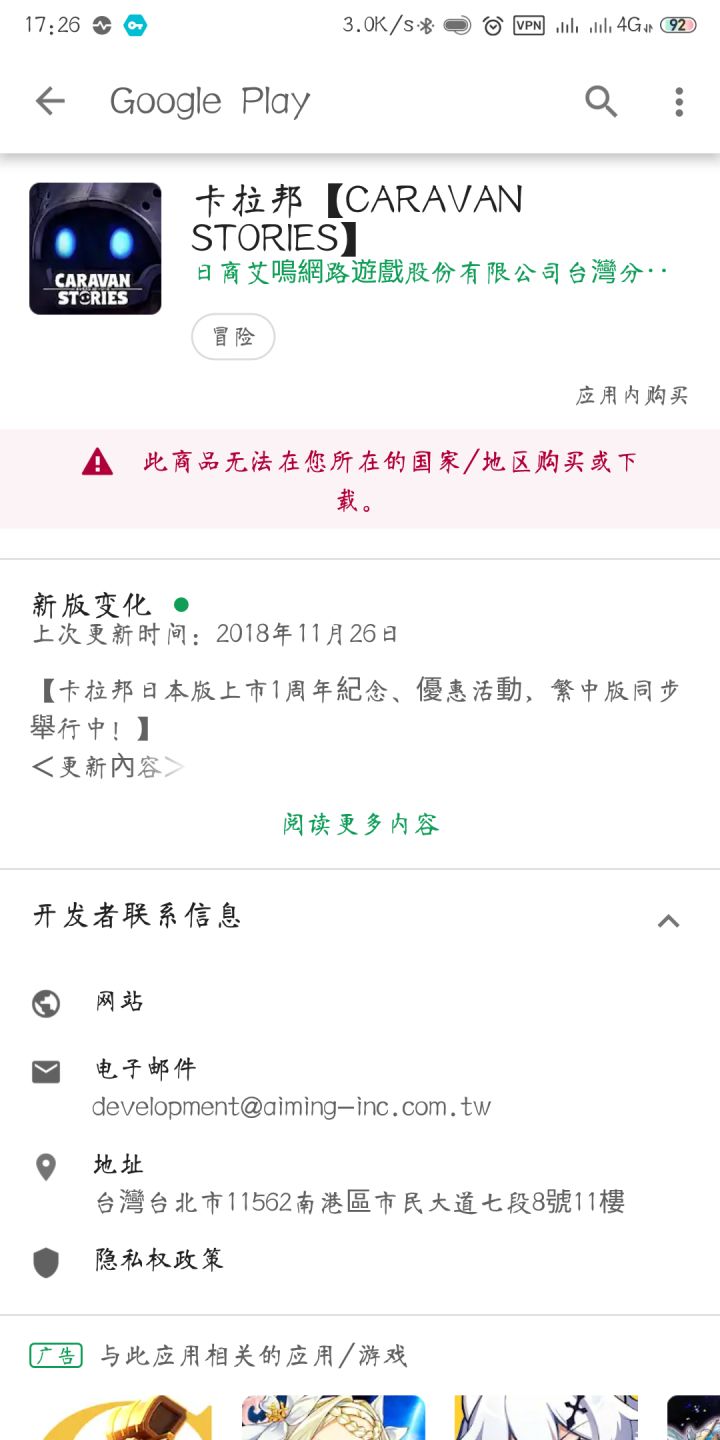Screen dimensions: 720x1440
Task: View the 隐私权政策
Action: coord(360,1261)
